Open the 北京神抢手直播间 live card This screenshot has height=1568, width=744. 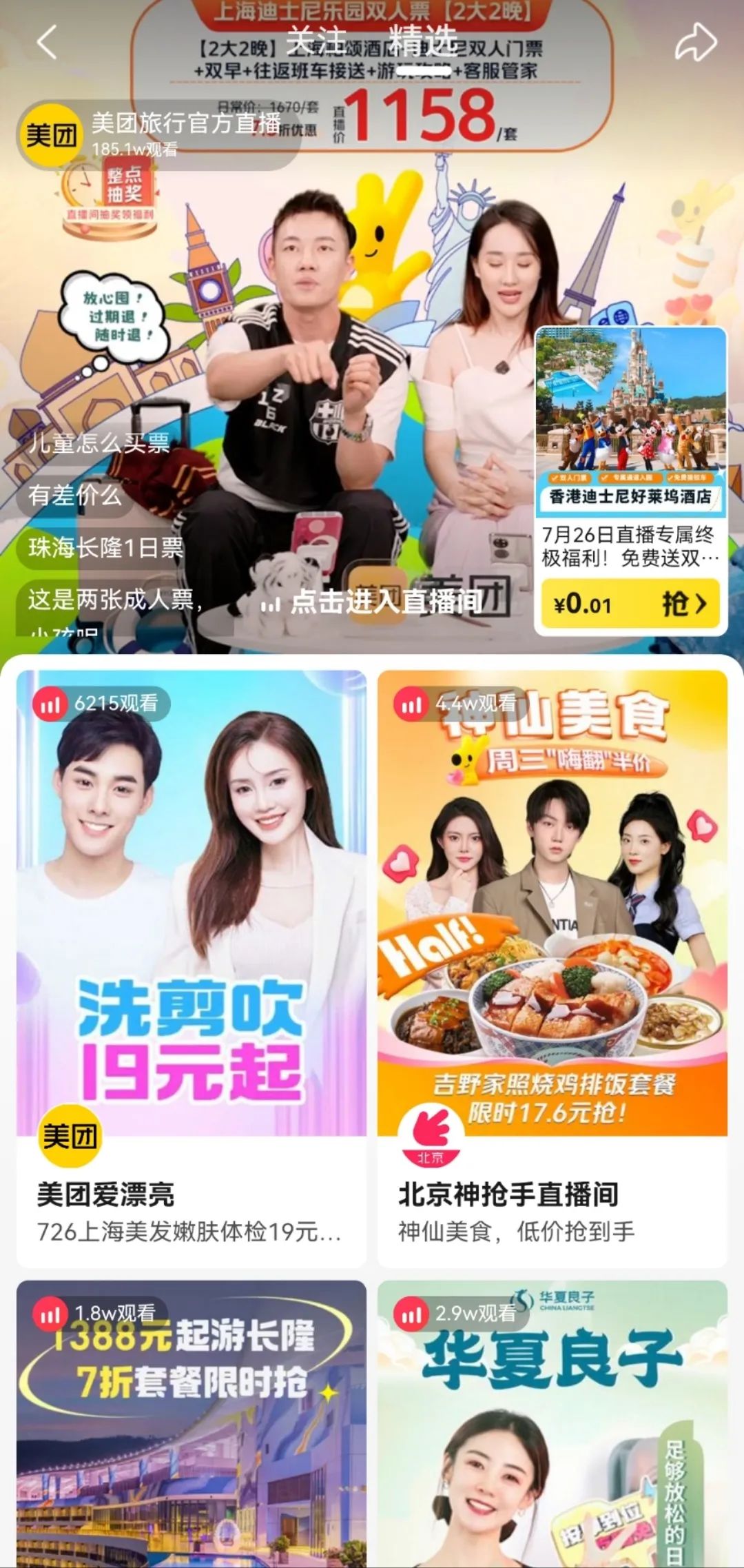(x=552, y=965)
